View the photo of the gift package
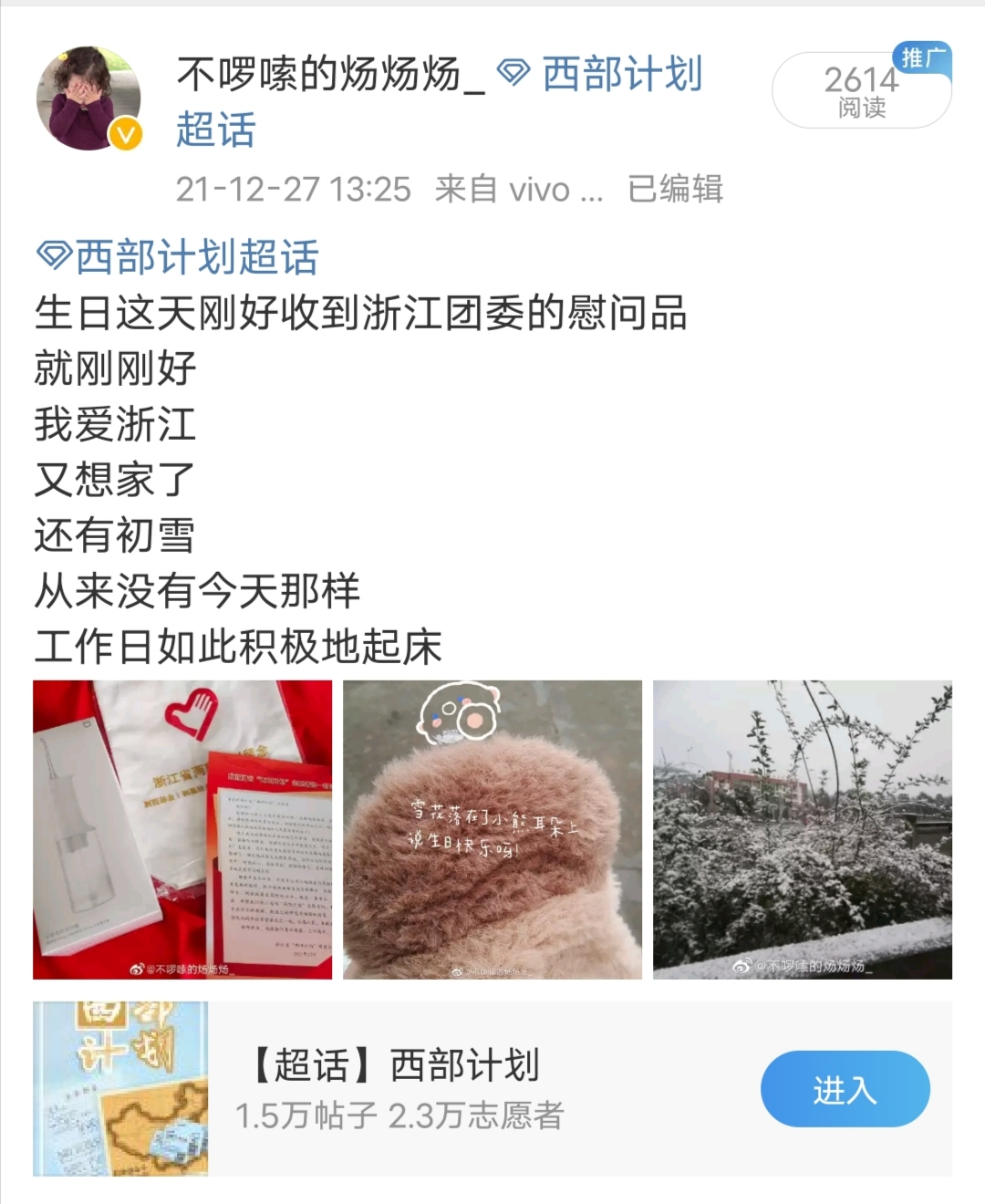Screen dimensions: 985x1204 [182, 829]
